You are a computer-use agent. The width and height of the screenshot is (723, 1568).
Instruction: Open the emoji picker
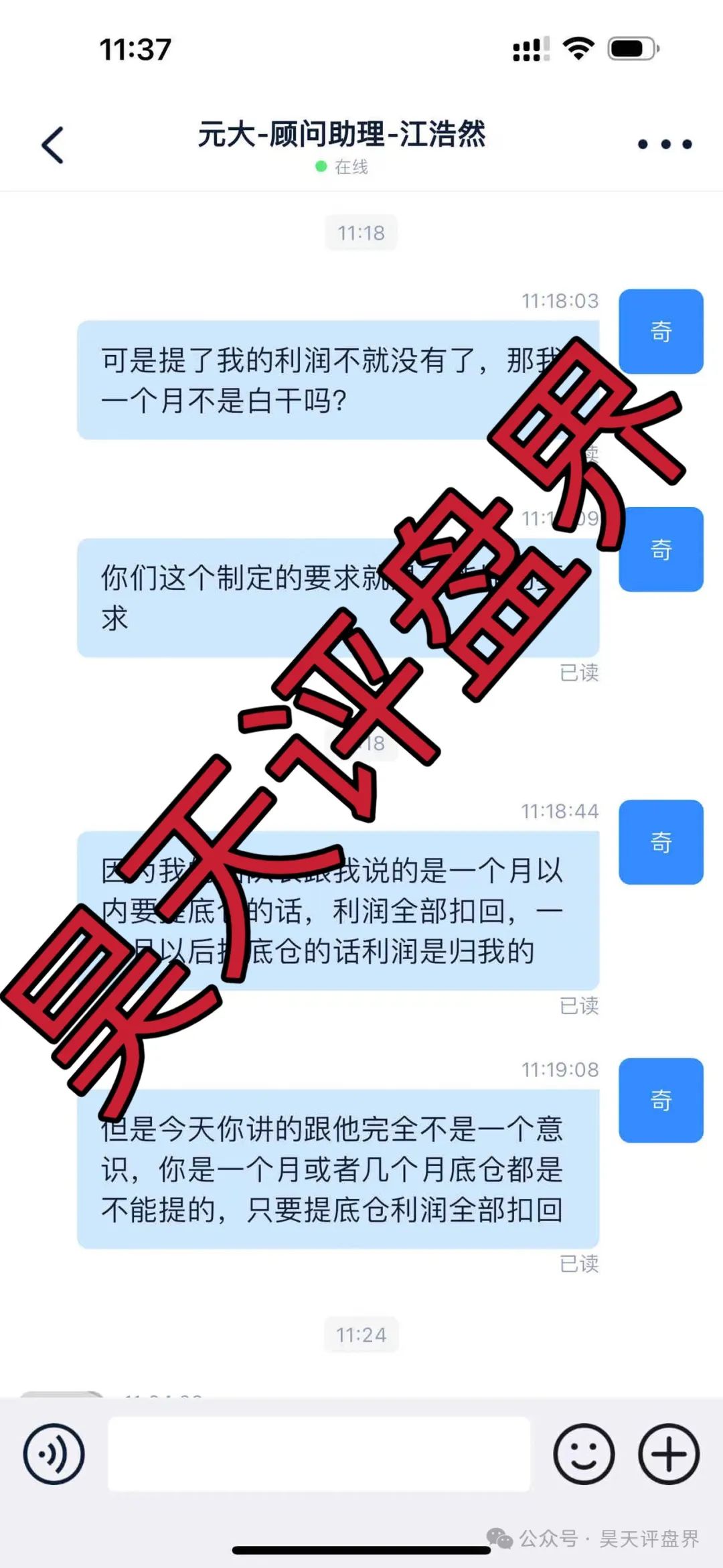click(x=584, y=1454)
